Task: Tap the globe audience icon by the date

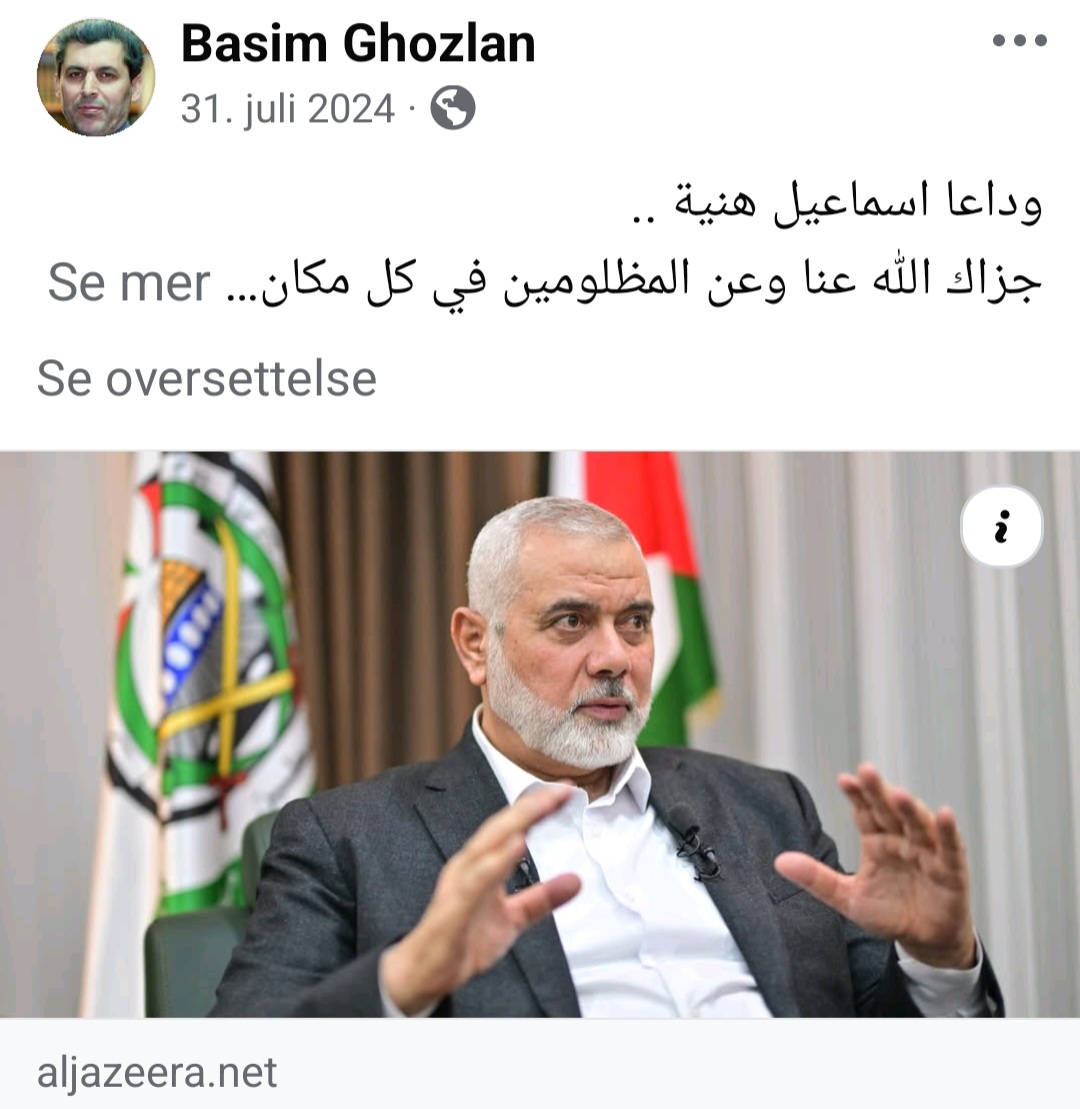Action: (452, 109)
